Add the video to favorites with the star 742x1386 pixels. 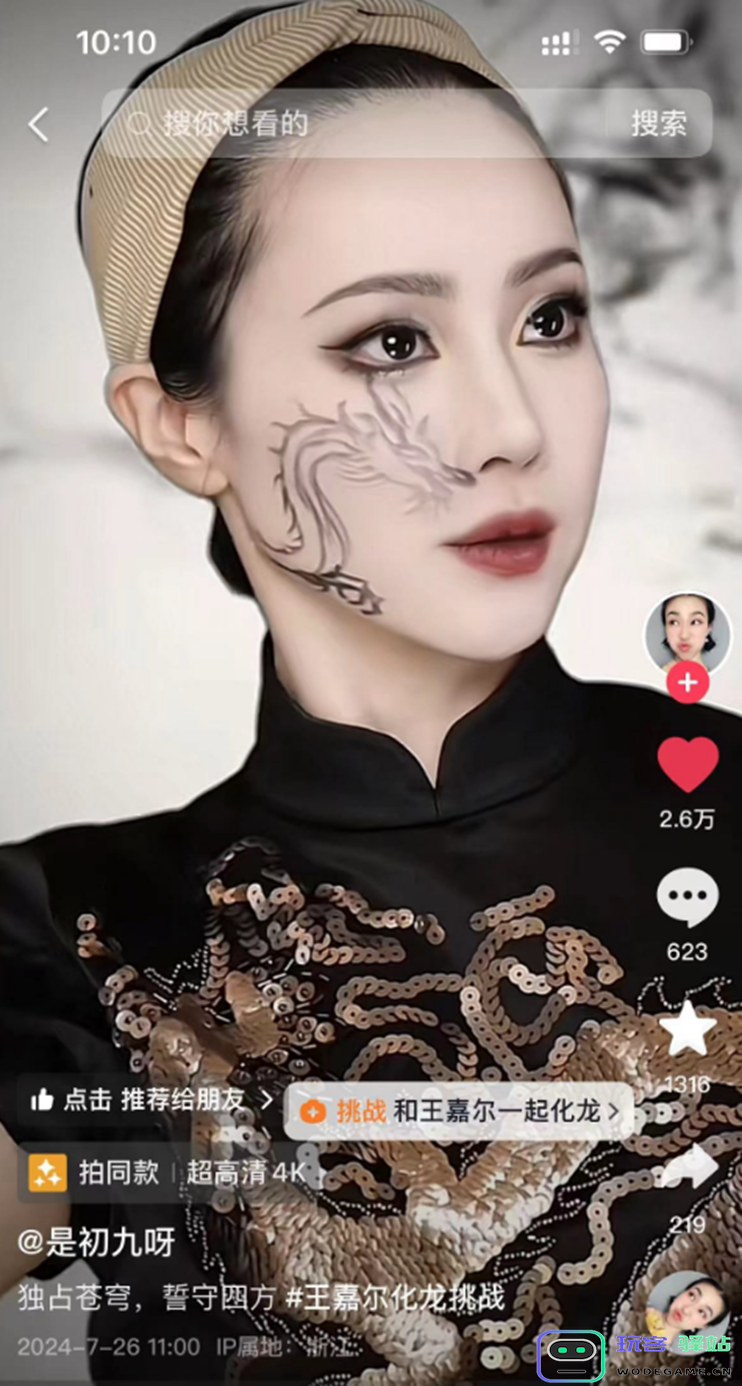[x=687, y=1030]
